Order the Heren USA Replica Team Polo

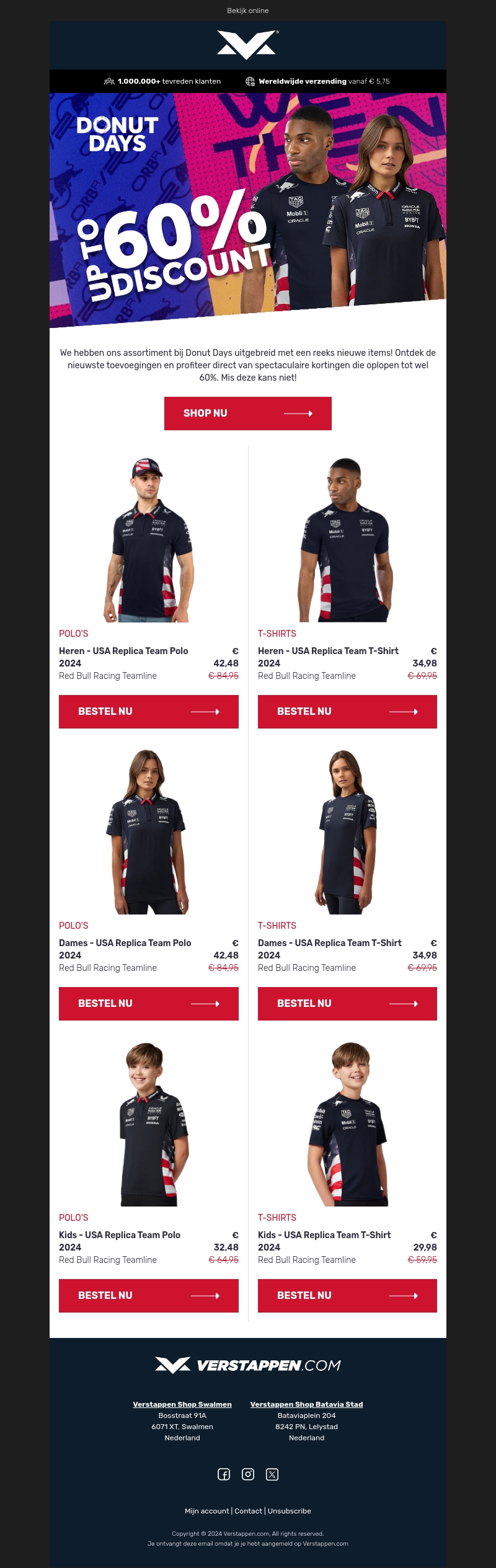[x=148, y=712]
